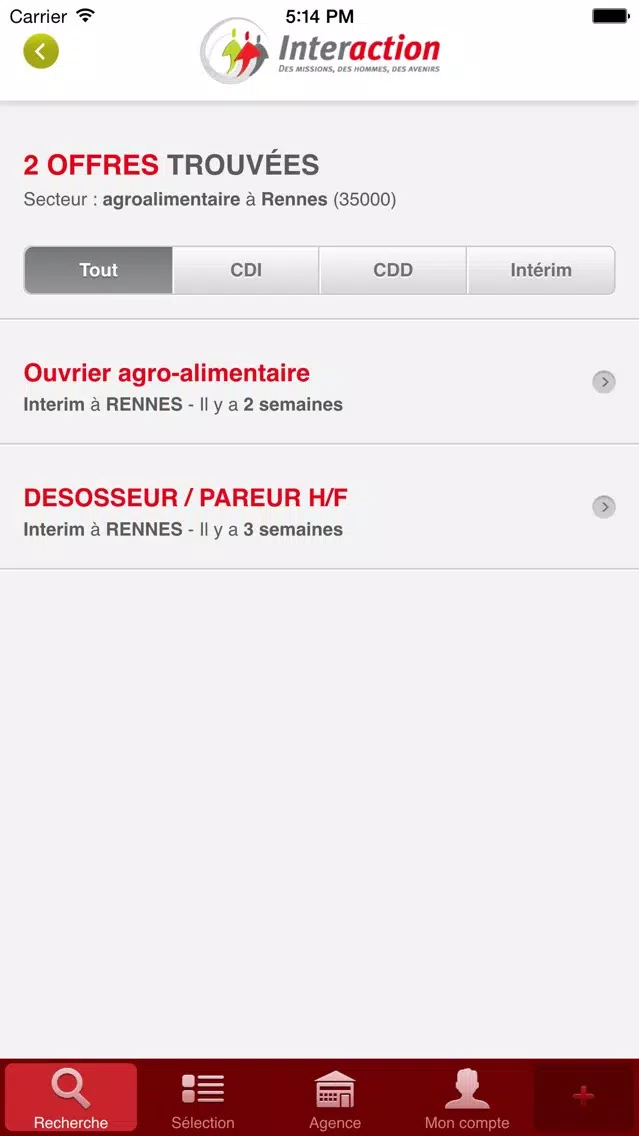
Task: Open the Agence tab
Action: click(335, 1098)
